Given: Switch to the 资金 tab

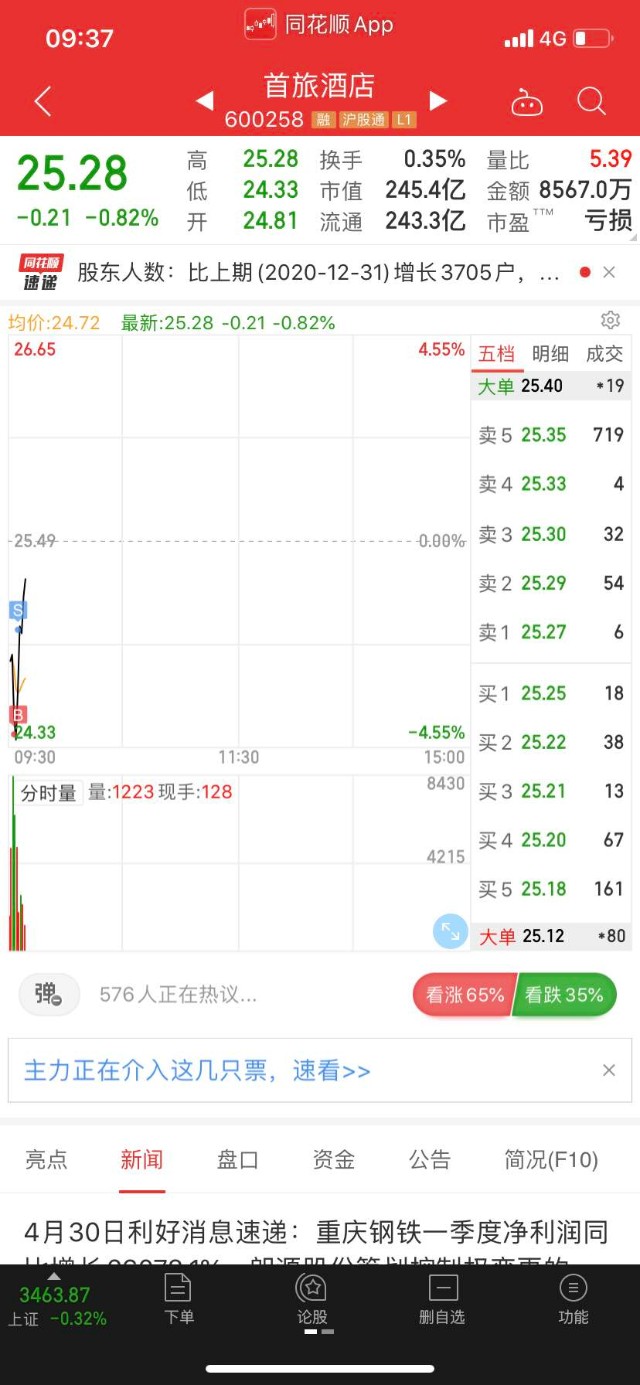Looking at the screenshot, I should coord(334,1160).
